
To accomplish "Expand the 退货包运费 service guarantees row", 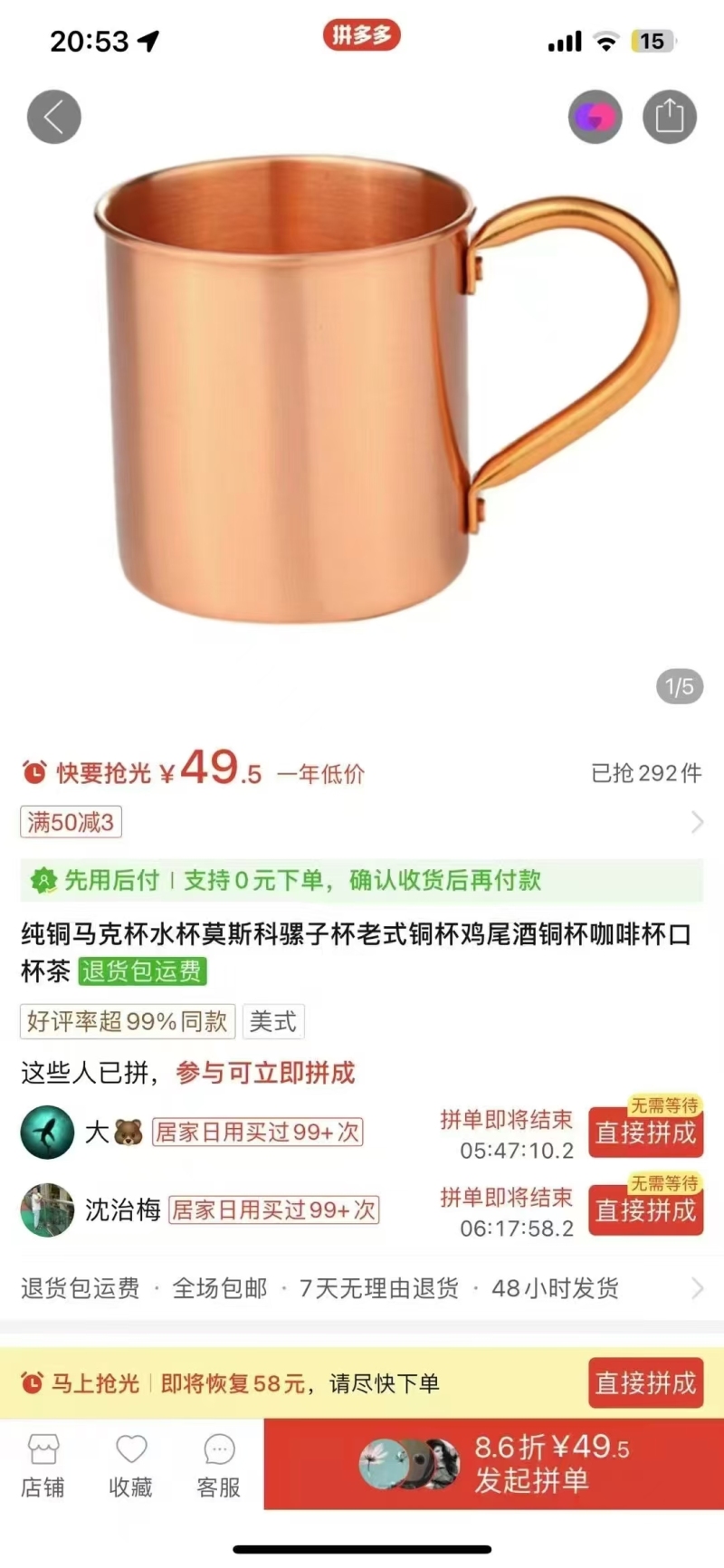I will (362, 1287).
